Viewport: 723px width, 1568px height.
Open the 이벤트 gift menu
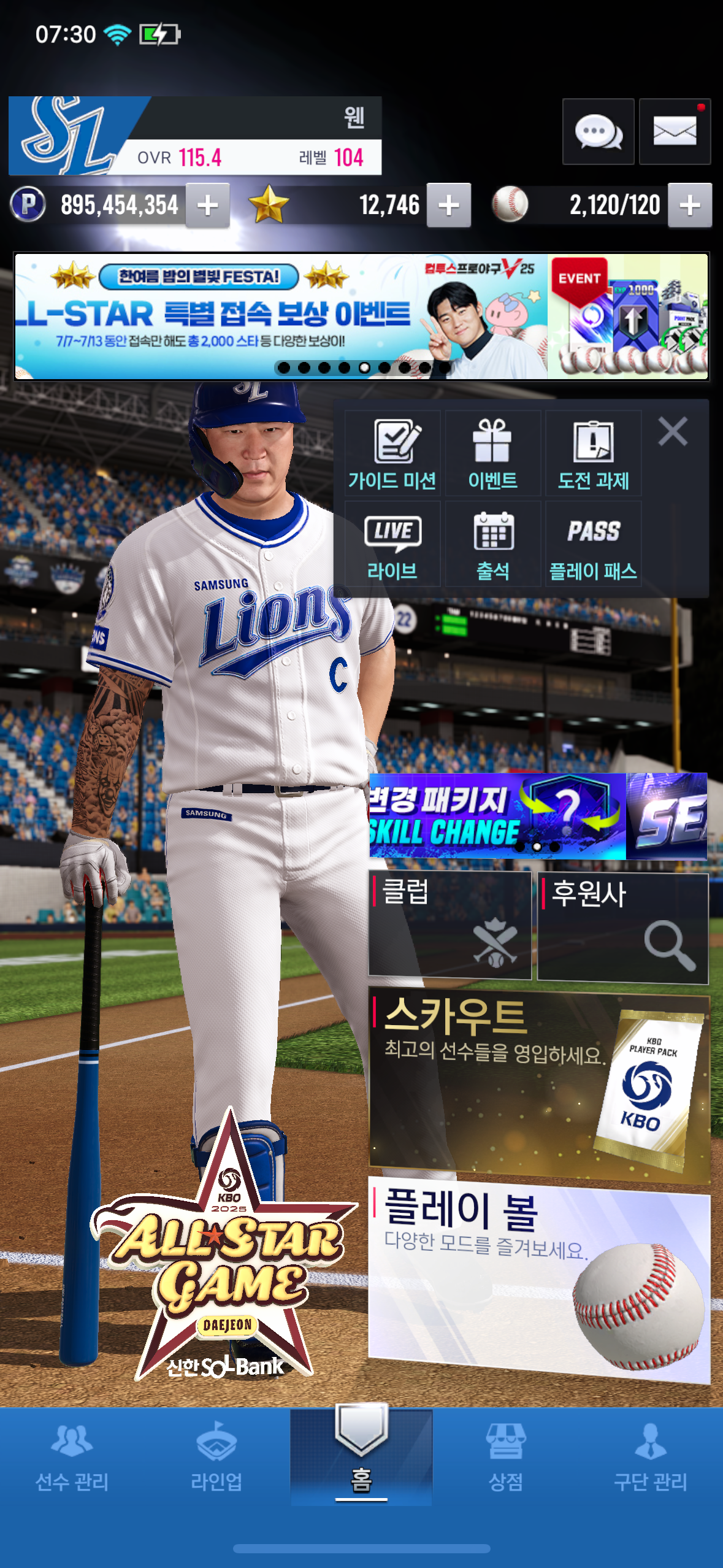tap(493, 453)
